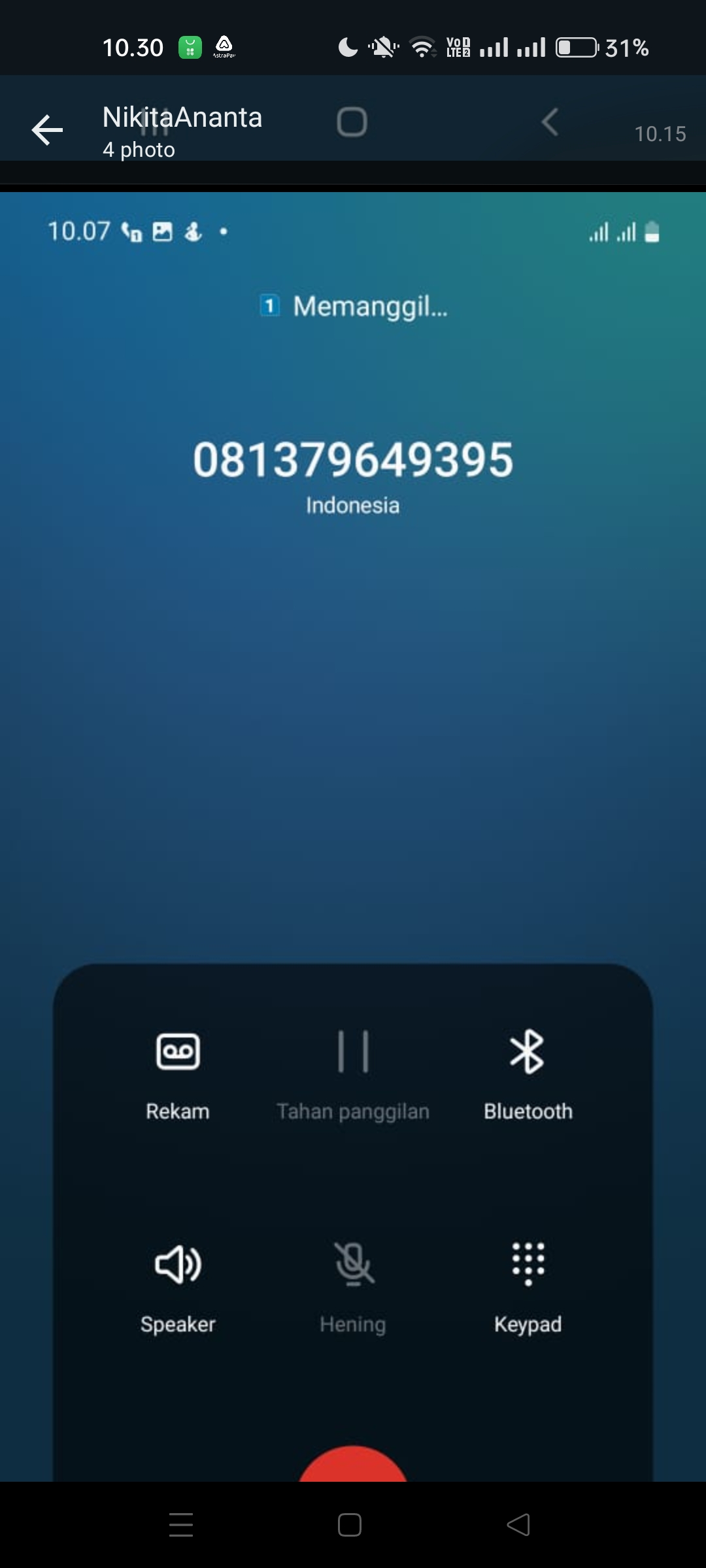Go back from NikitaAnanta photo viewer
Screen dimensions: 706x1568
coord(47,129)
